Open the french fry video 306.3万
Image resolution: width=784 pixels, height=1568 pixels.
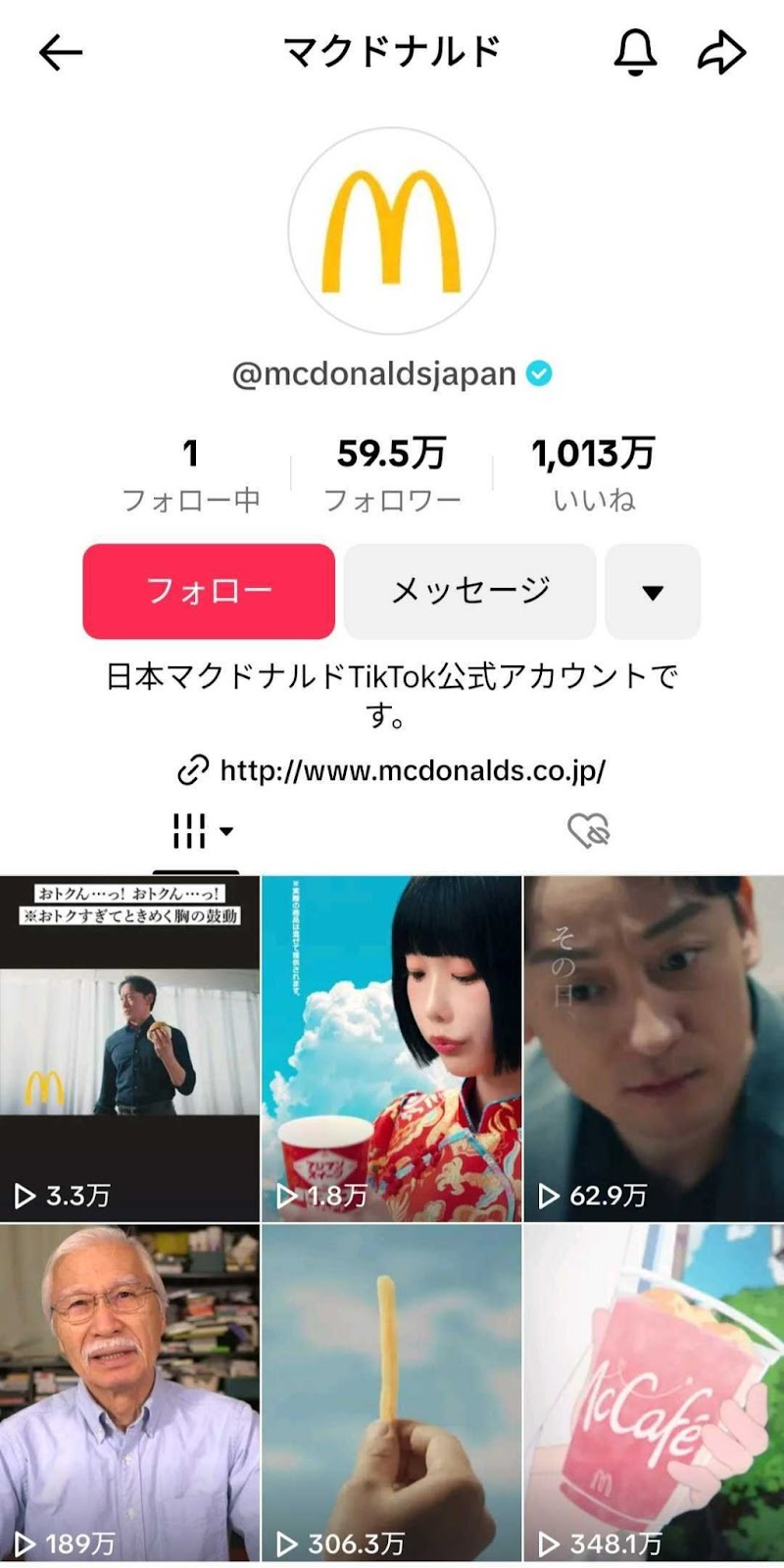point(392,1392)
